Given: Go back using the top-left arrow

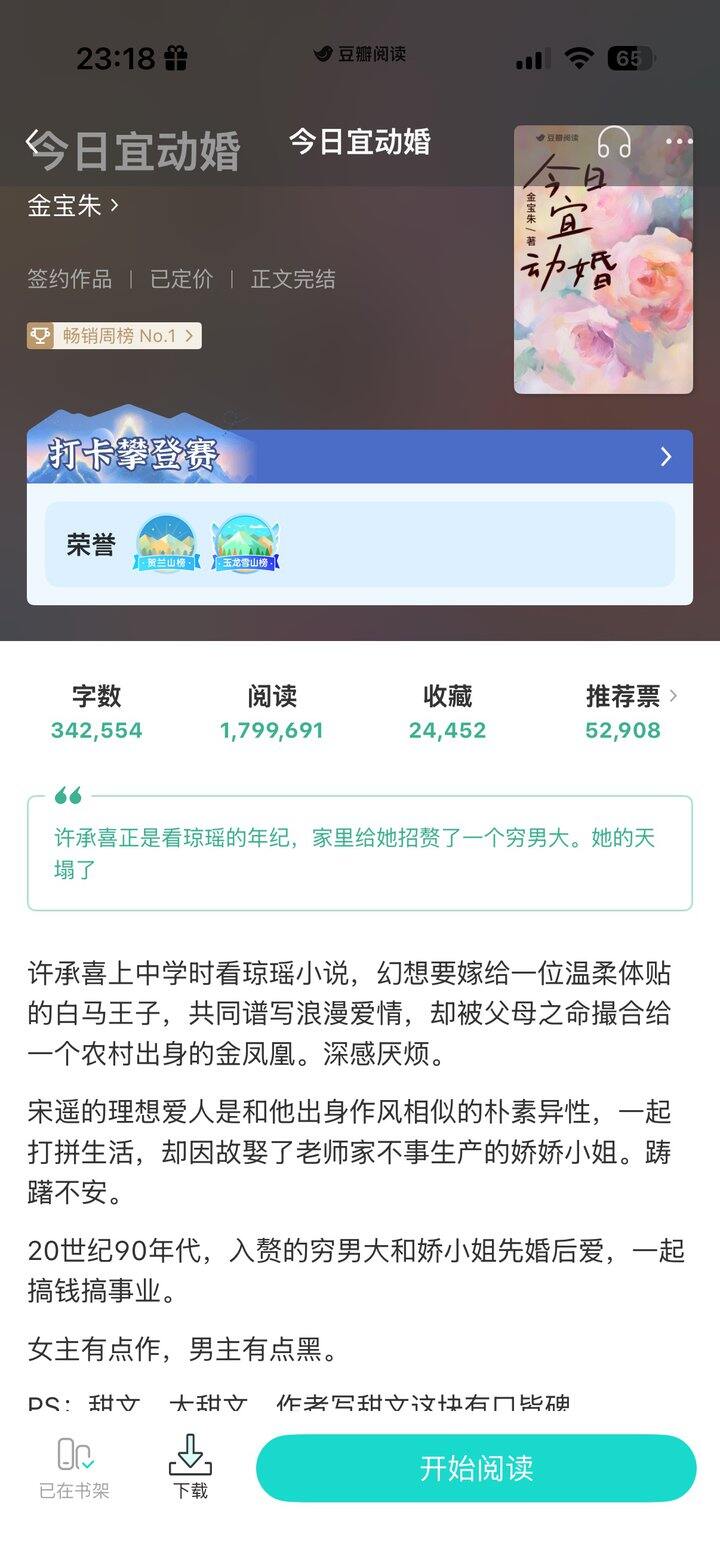Looking at the screenshot, I should [35, 141].
